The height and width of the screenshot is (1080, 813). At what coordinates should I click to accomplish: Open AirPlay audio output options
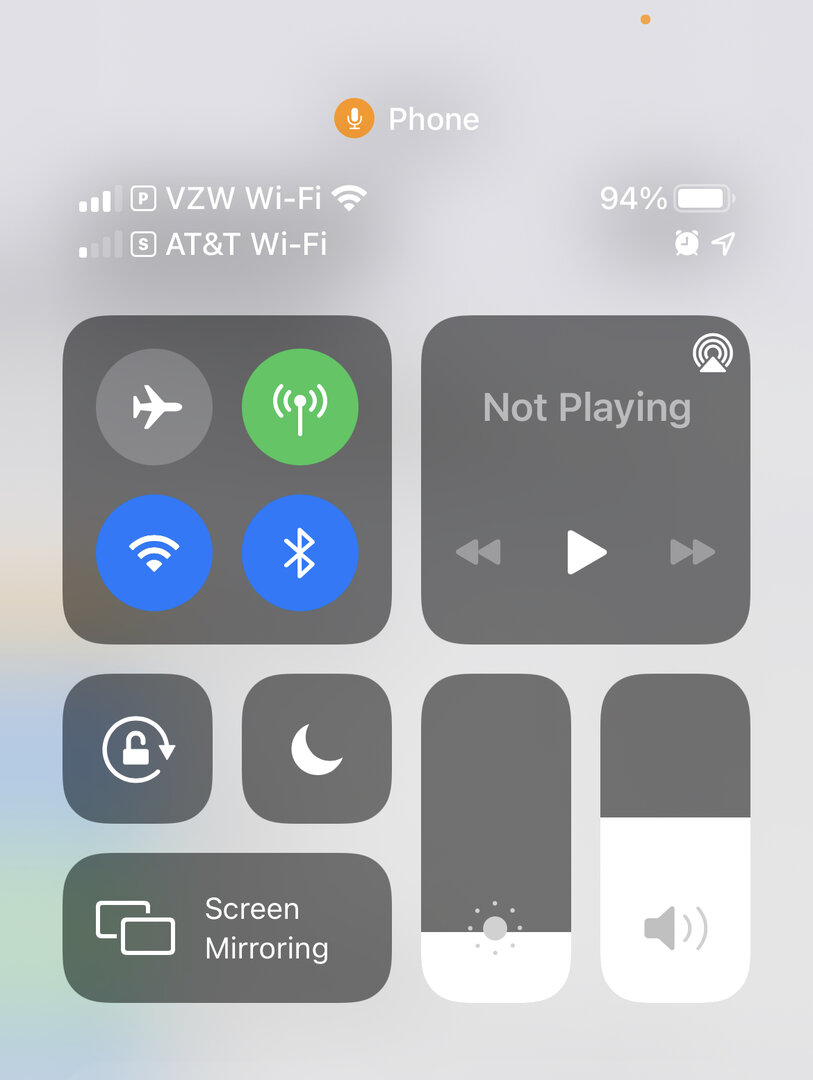pyautogui.click(x=712, y=354)
